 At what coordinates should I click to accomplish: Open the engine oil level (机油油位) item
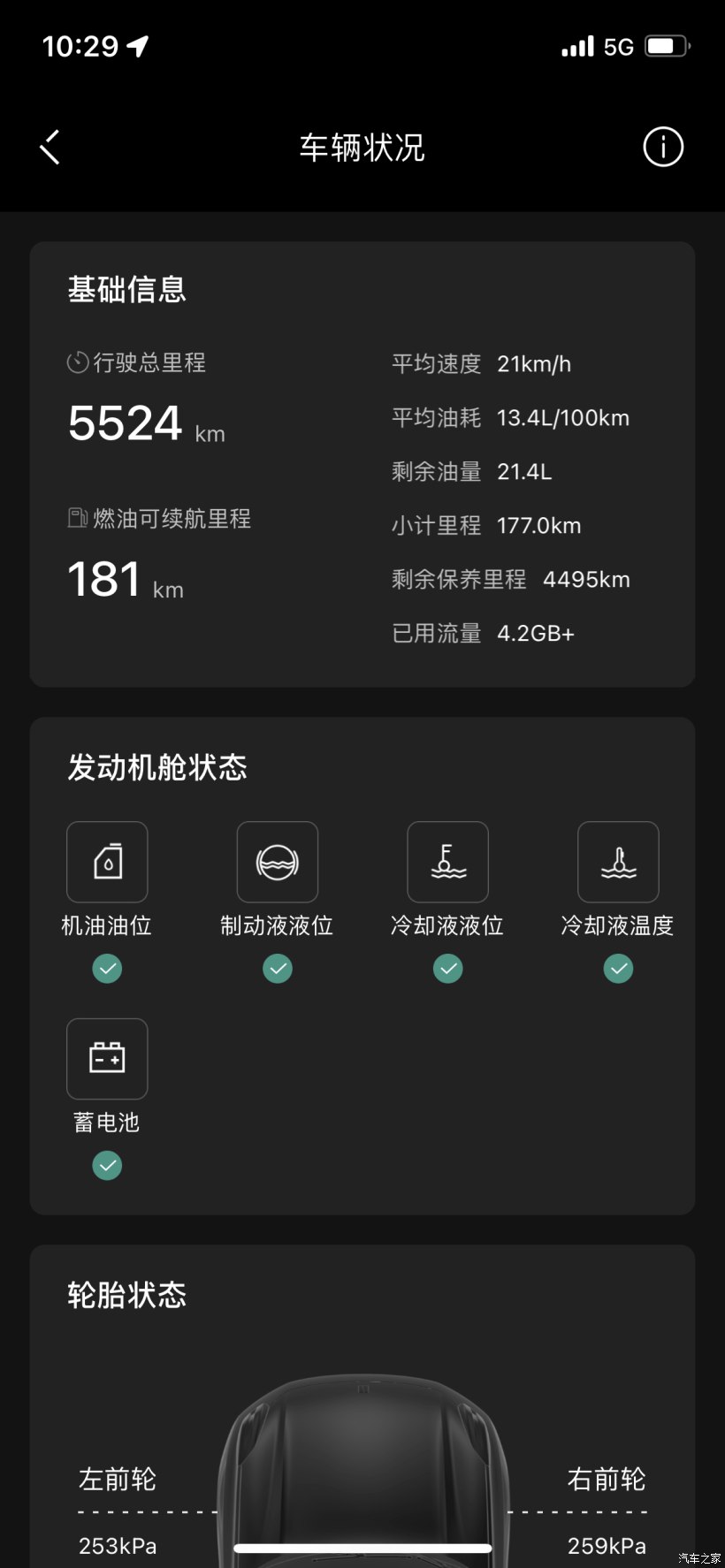pos(107,863)
